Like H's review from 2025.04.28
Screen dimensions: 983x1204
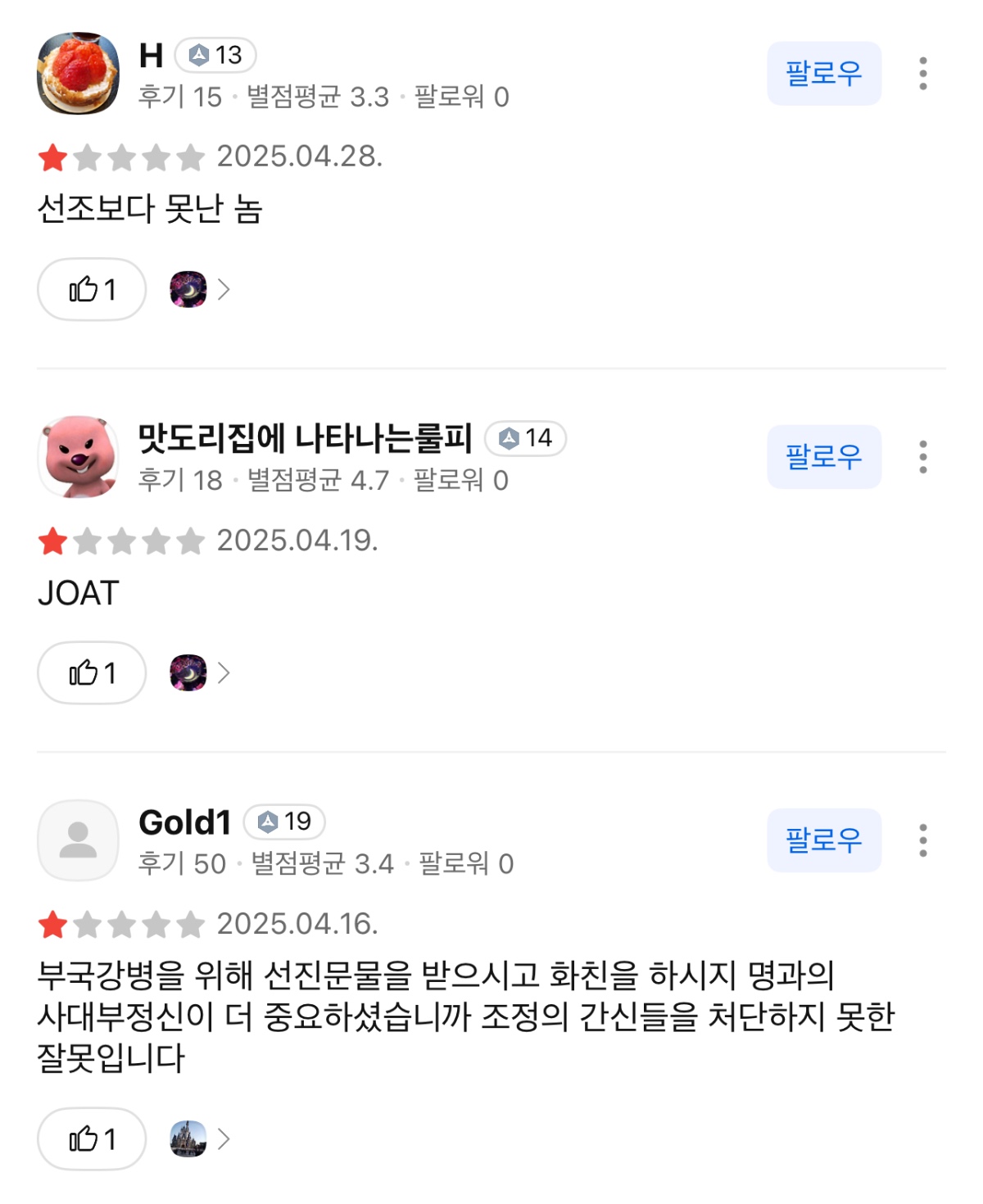point(92,289)
